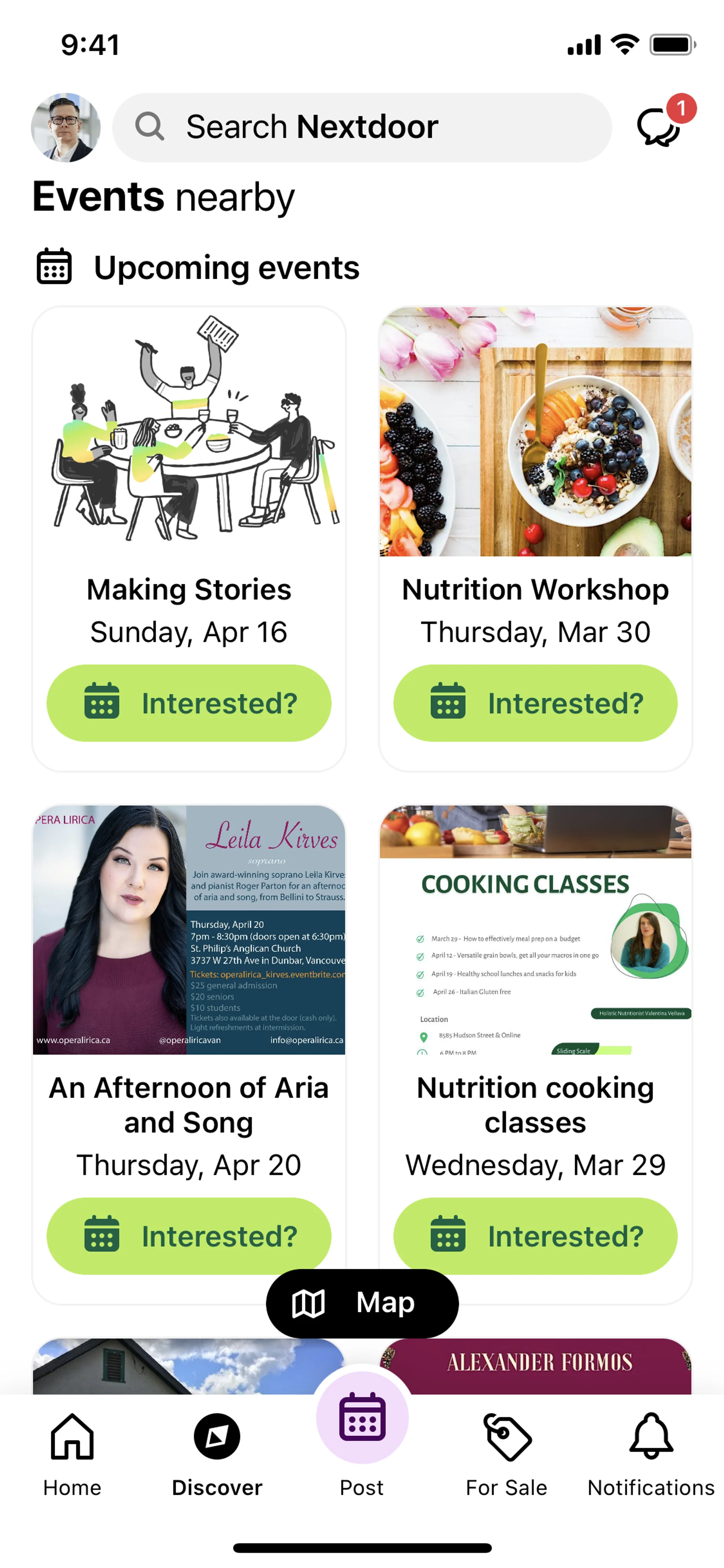Mark interested in Nutrition Workshop
Image resolution: width=724 pixels, height=1568 pixels.
click(535, 702)
